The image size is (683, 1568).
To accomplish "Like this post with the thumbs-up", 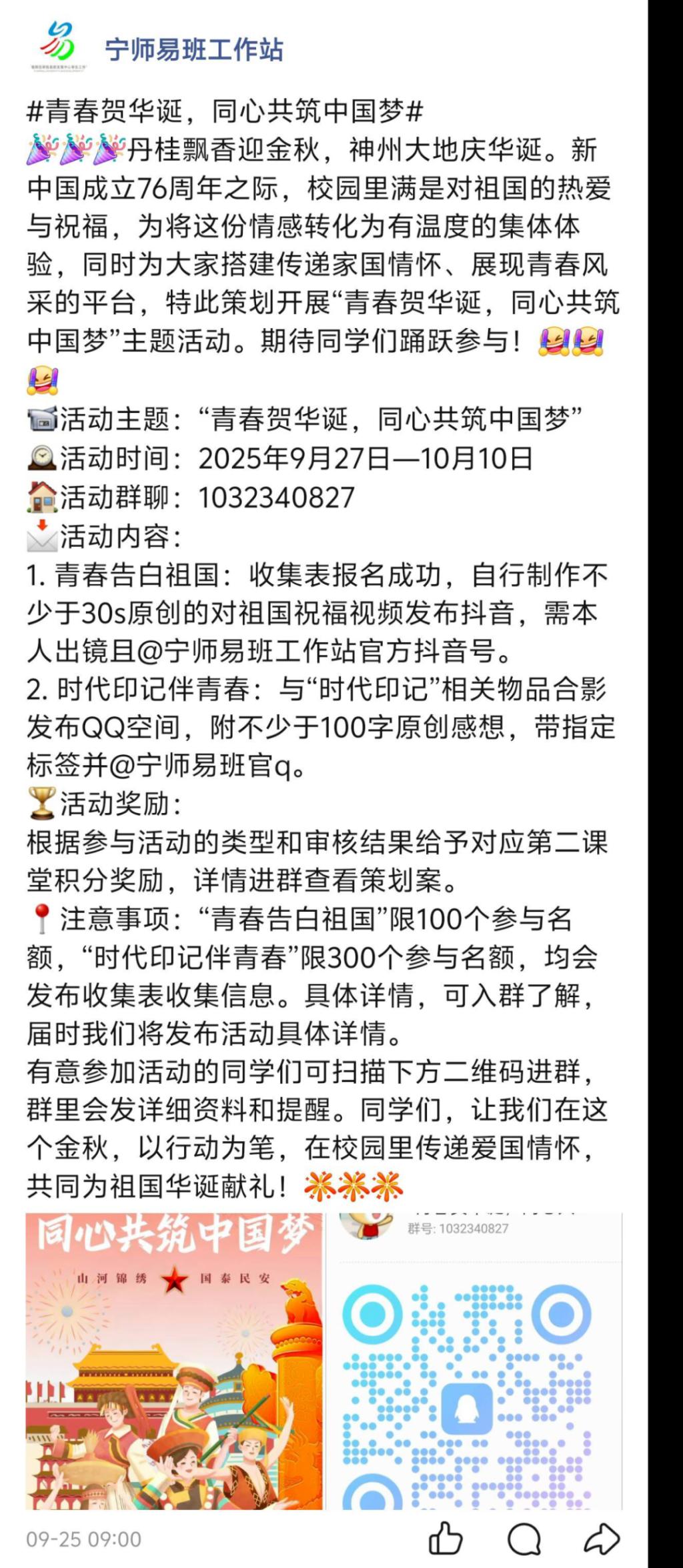I will click(445, 1539).
